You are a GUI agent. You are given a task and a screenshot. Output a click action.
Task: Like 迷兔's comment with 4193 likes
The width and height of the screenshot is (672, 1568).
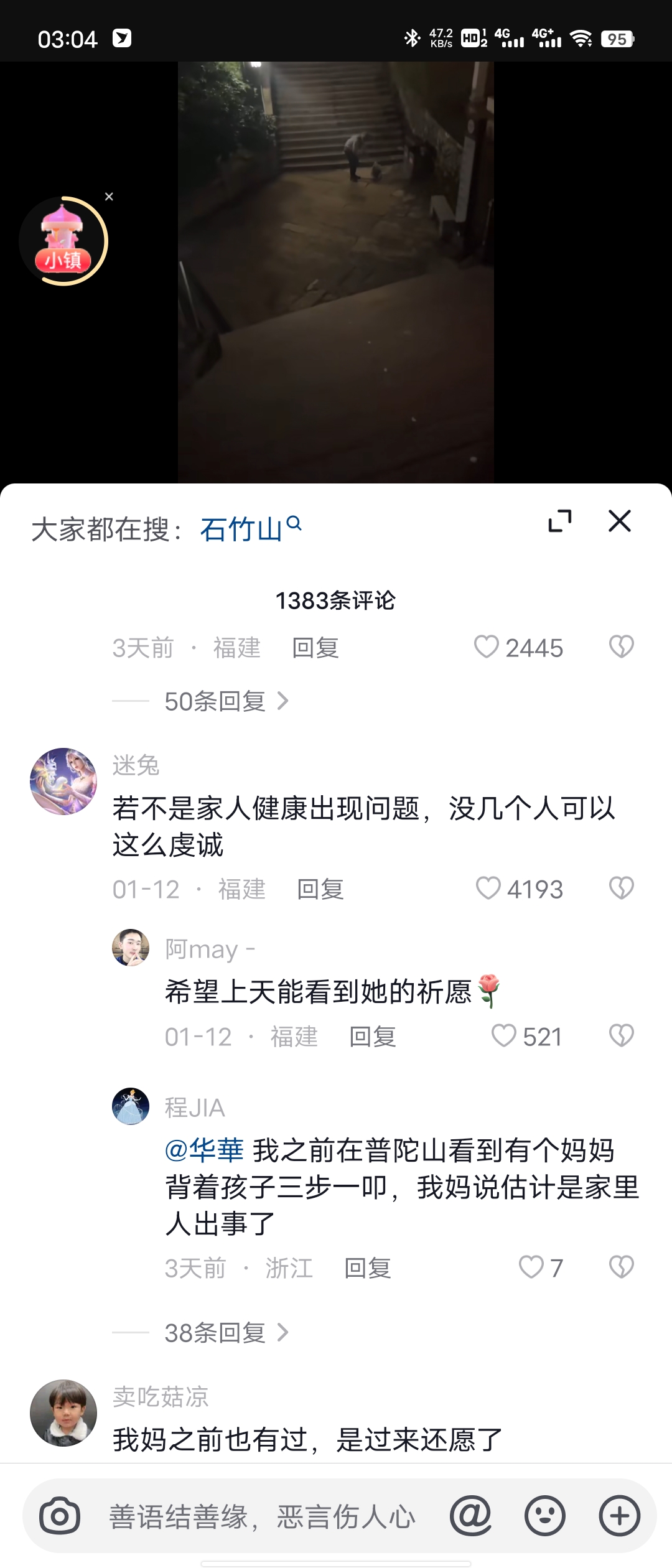(x=488, y=889)
